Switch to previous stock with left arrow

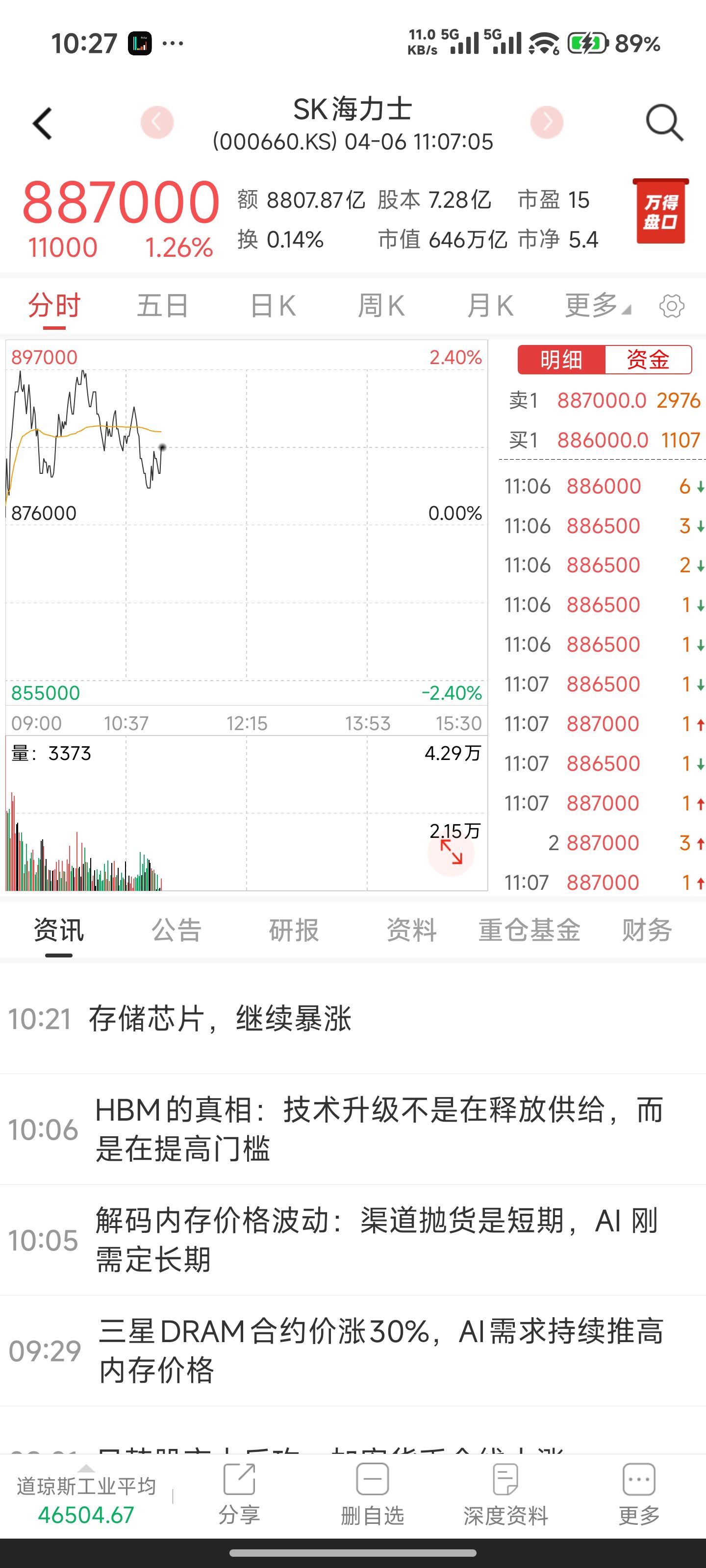tap(157, 122)
